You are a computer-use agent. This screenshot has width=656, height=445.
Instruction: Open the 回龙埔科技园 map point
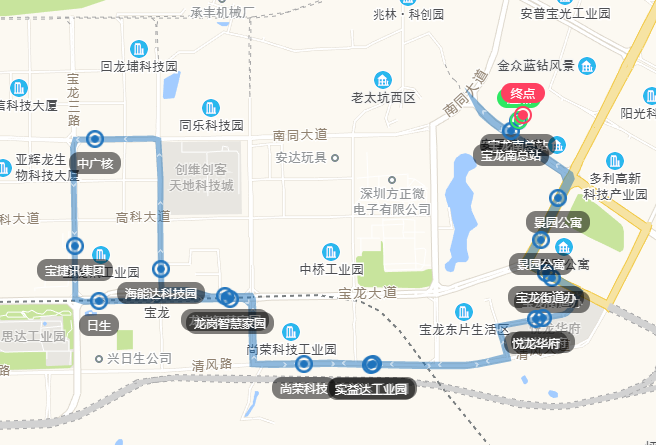click(139, 48)
